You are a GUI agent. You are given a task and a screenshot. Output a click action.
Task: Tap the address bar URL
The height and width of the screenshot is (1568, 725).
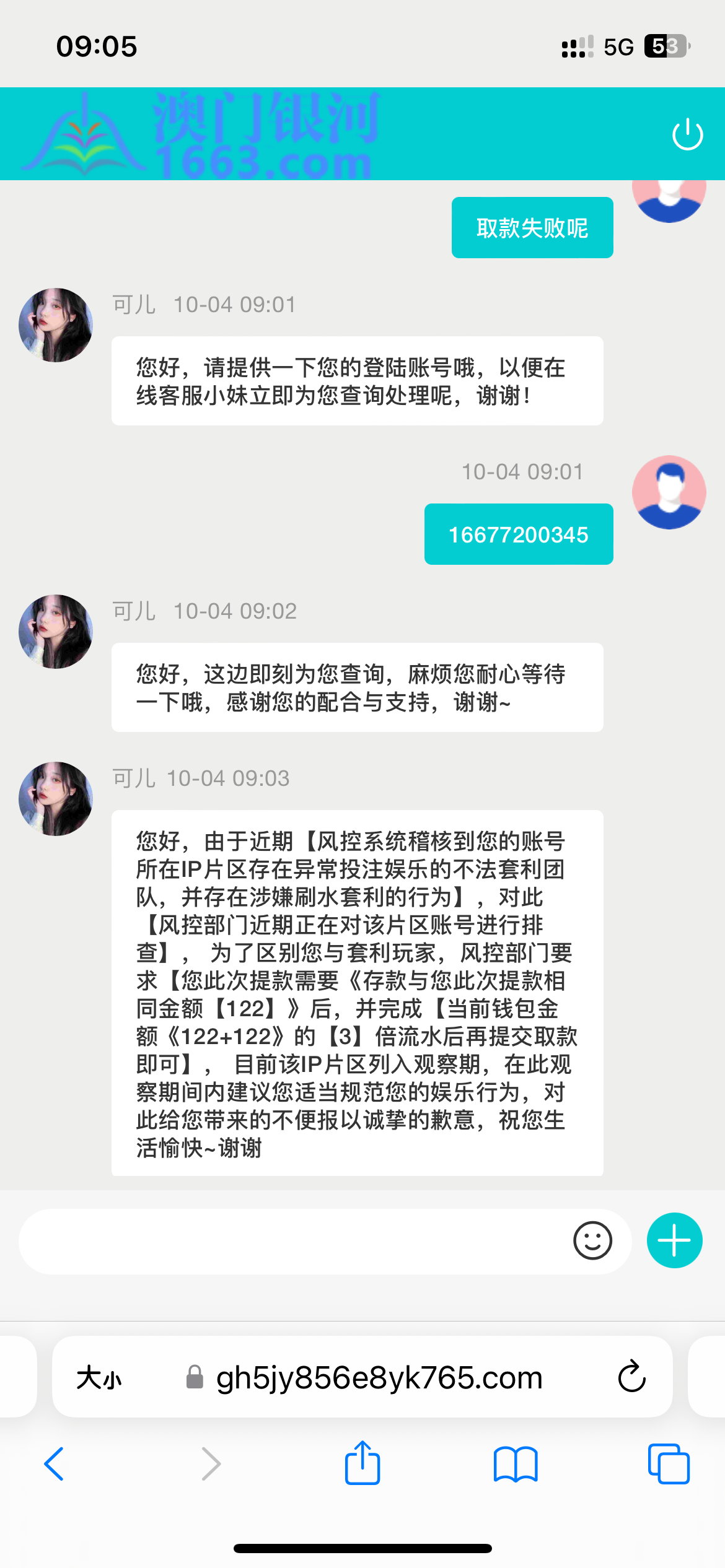(x=378, y=1378)
